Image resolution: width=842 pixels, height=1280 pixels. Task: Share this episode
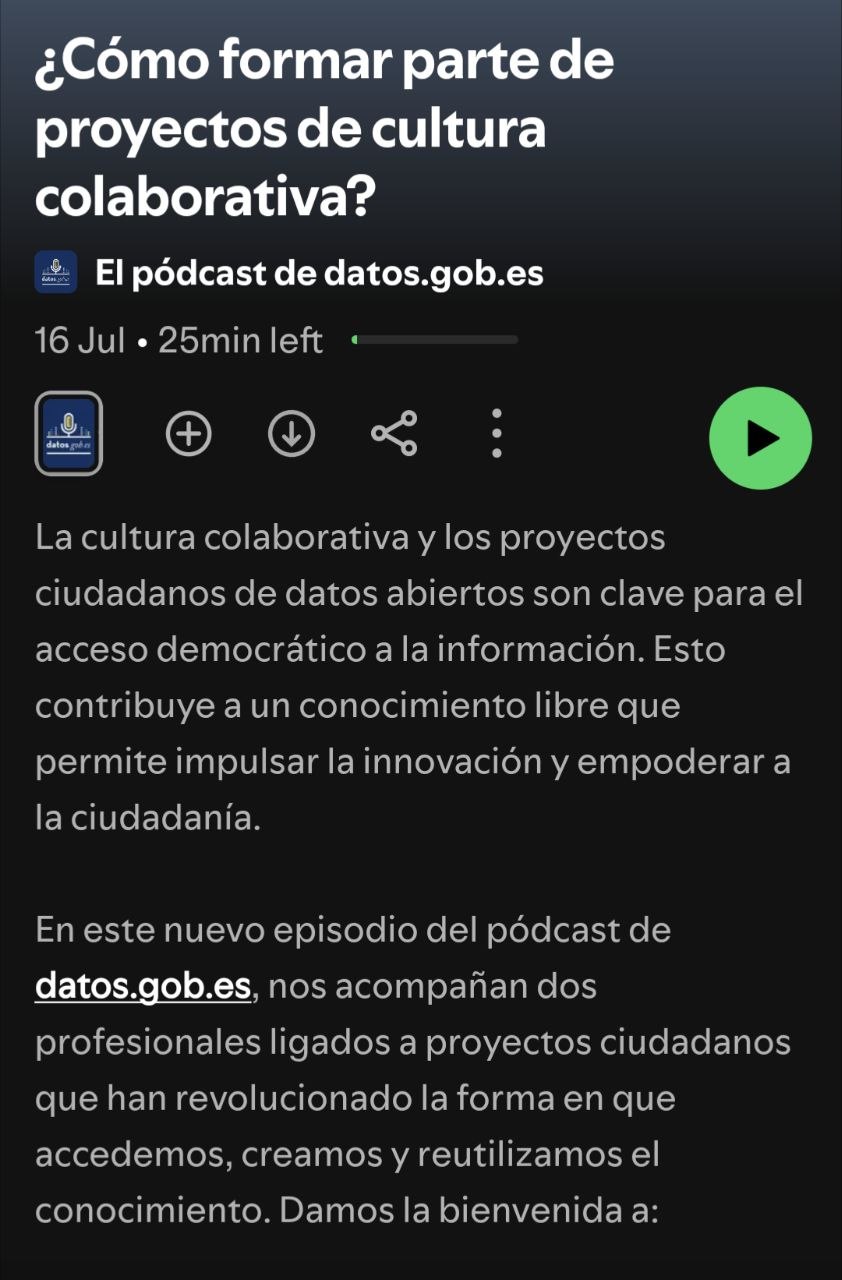tap(394, 434)
